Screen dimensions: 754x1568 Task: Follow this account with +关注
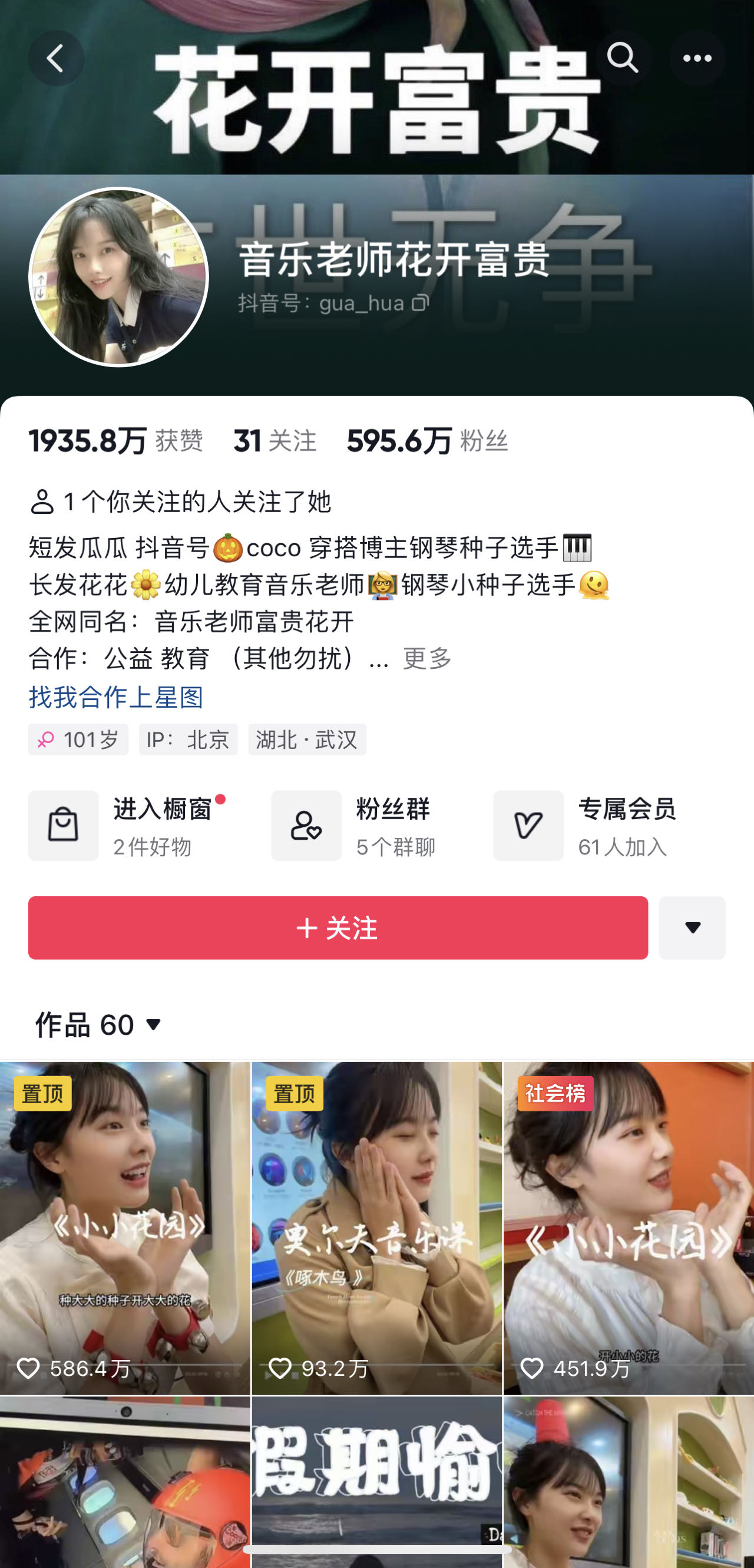pos(338,927)
